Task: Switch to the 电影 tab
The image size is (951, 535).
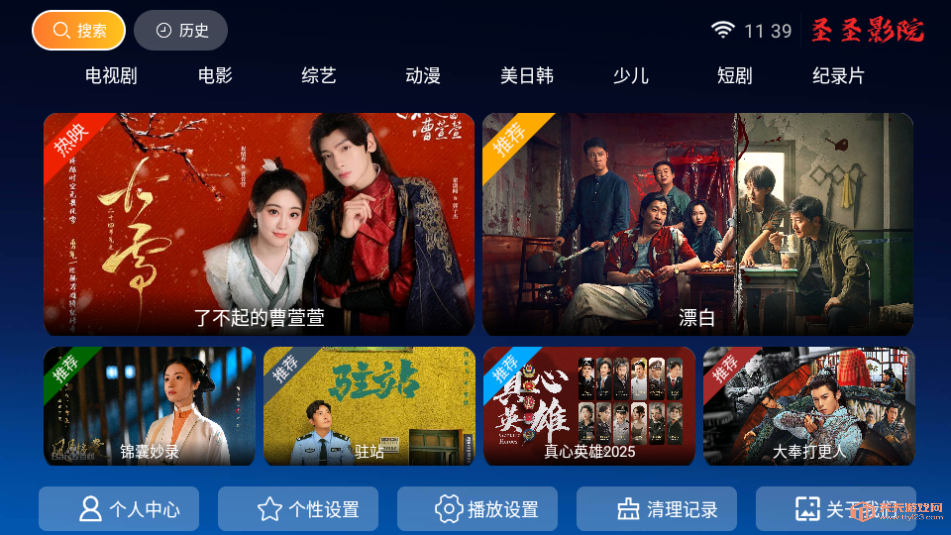Action: pos(215,76)
